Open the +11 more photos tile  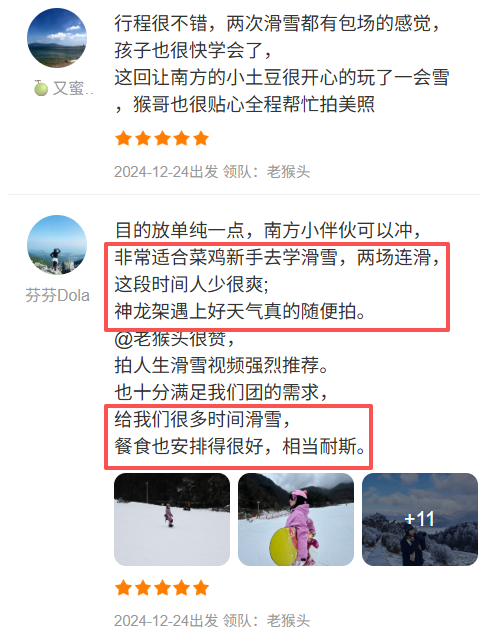tap(420, 519)
